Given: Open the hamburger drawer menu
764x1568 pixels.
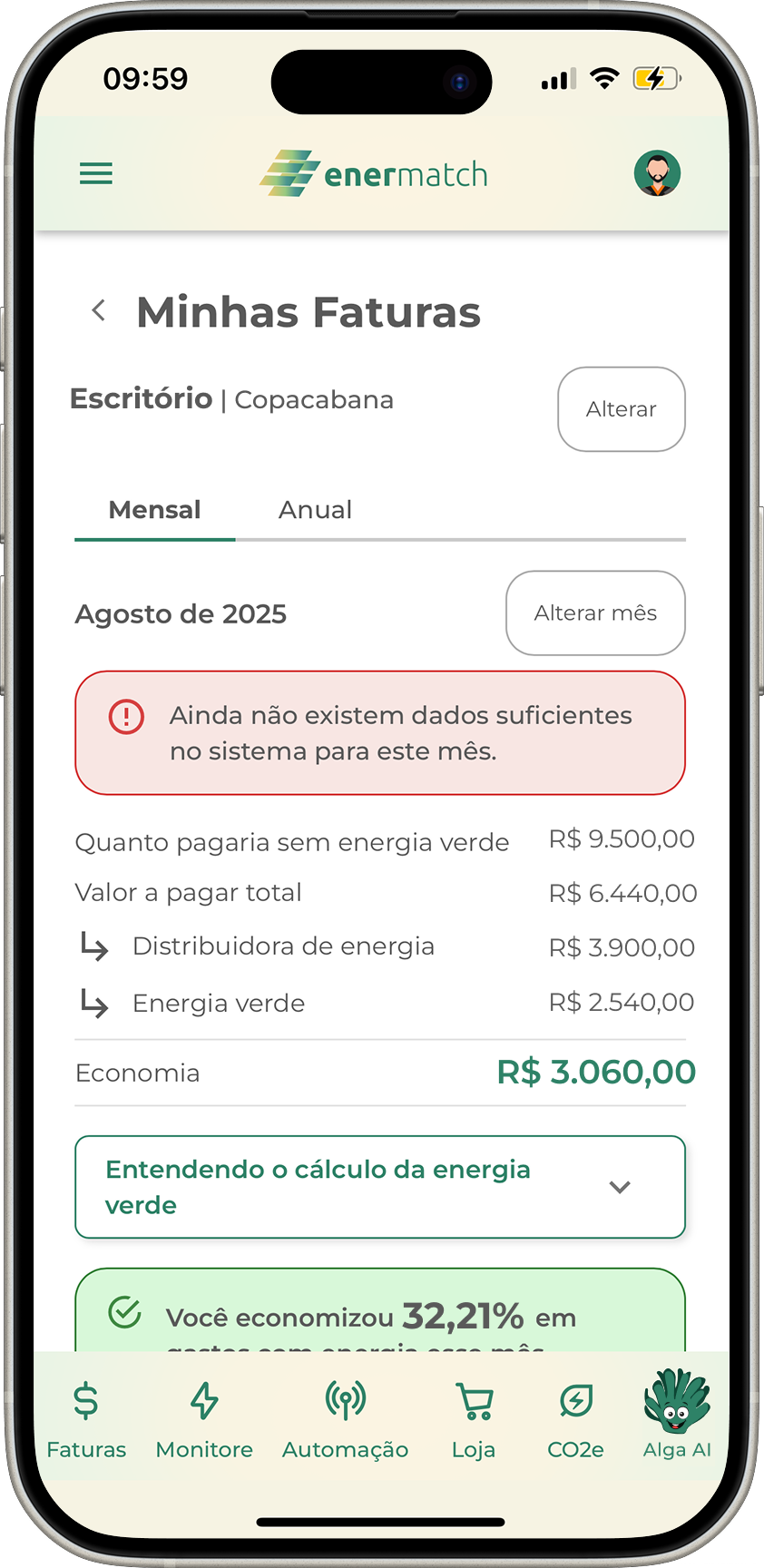Looking at the screenshot, I should pos(96,173).
